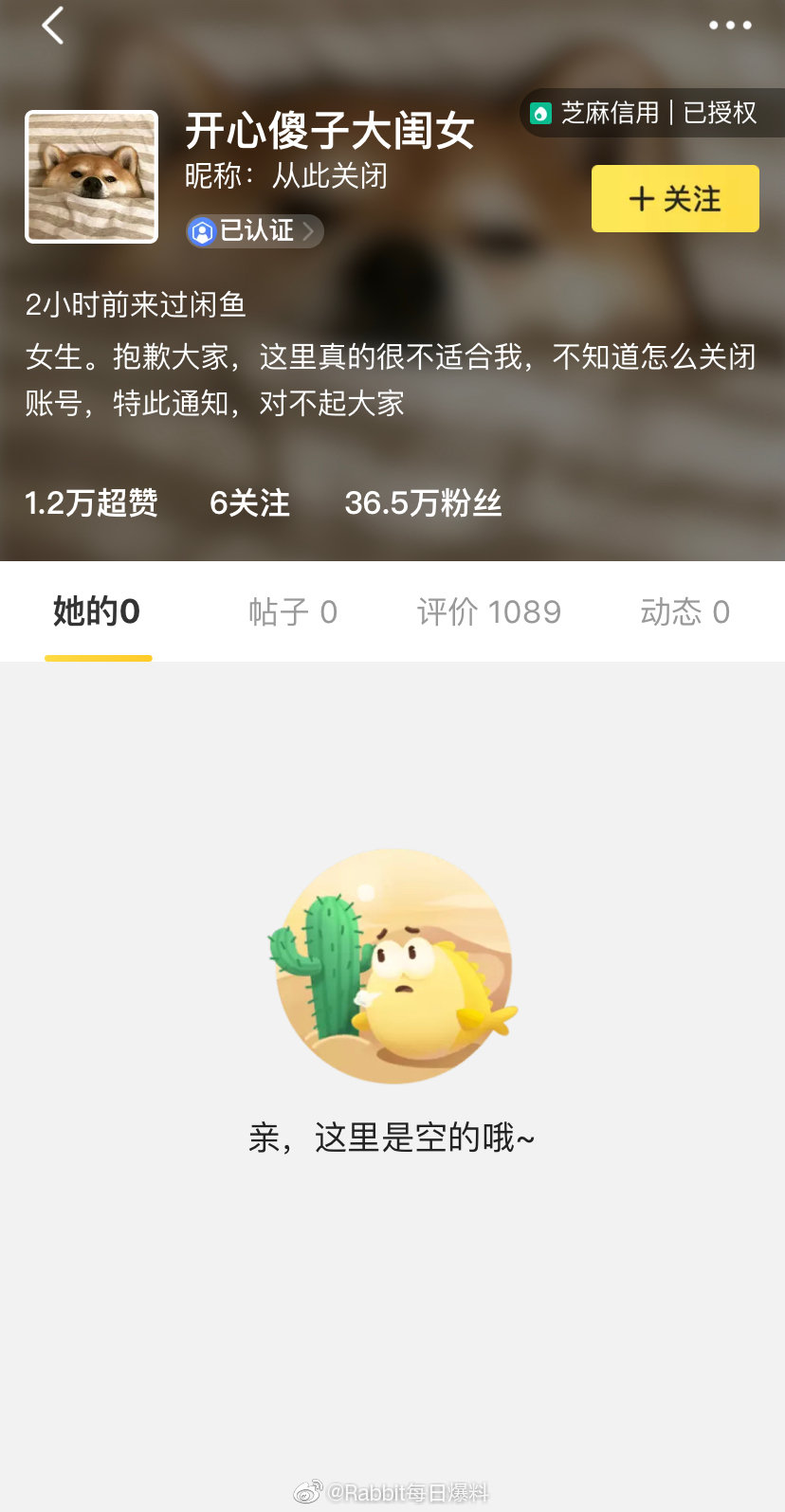Open the three-dot more options menu
Screen dimensions: 785x1512
(730, 26)
